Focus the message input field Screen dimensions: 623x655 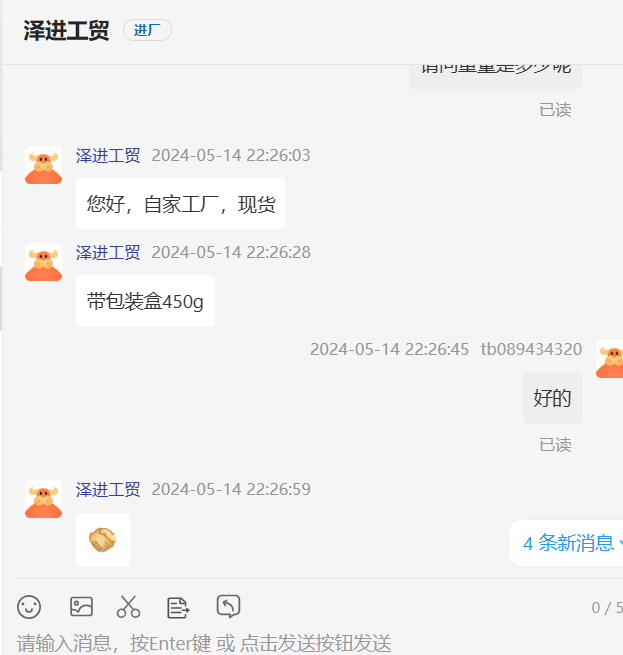coord(300,642)
